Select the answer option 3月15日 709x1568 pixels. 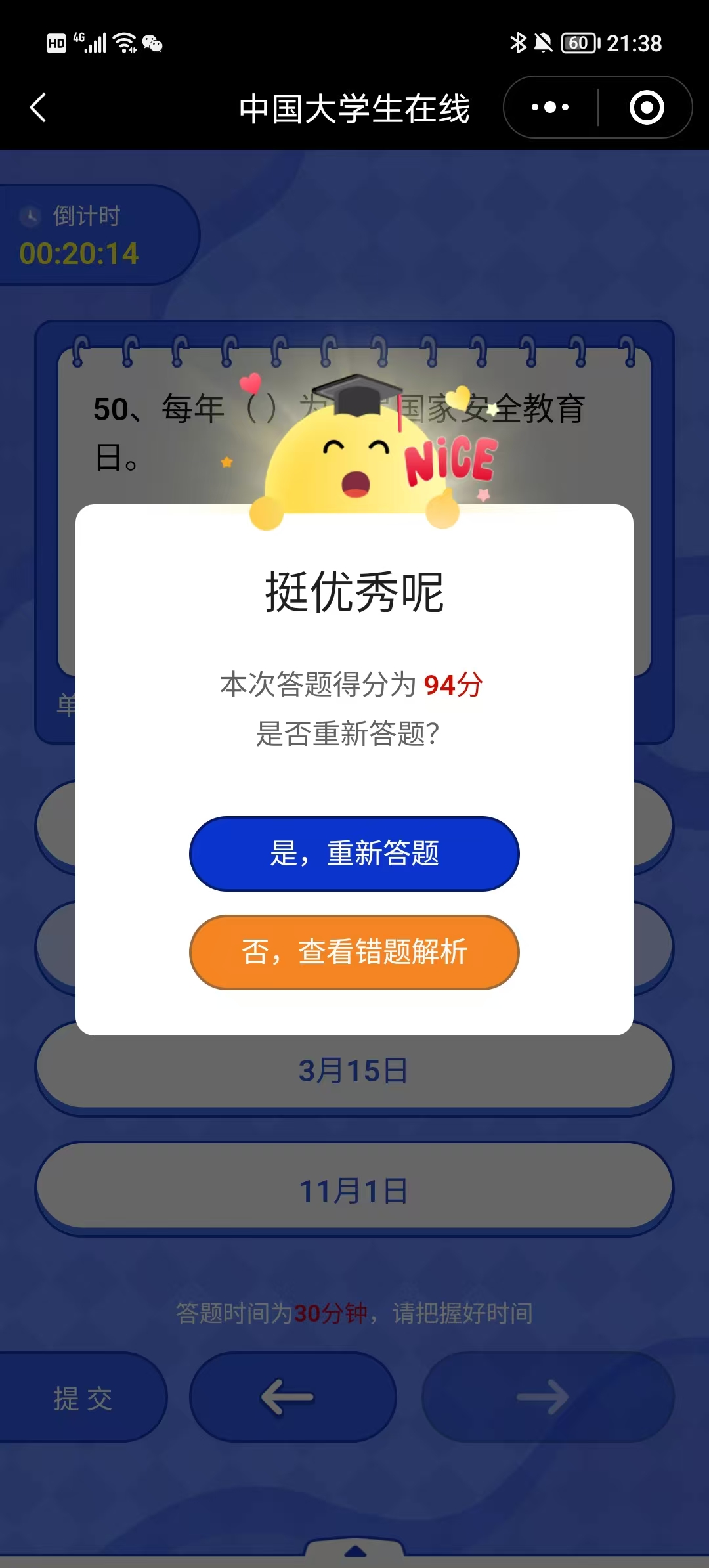click(x=354, y=1070)
